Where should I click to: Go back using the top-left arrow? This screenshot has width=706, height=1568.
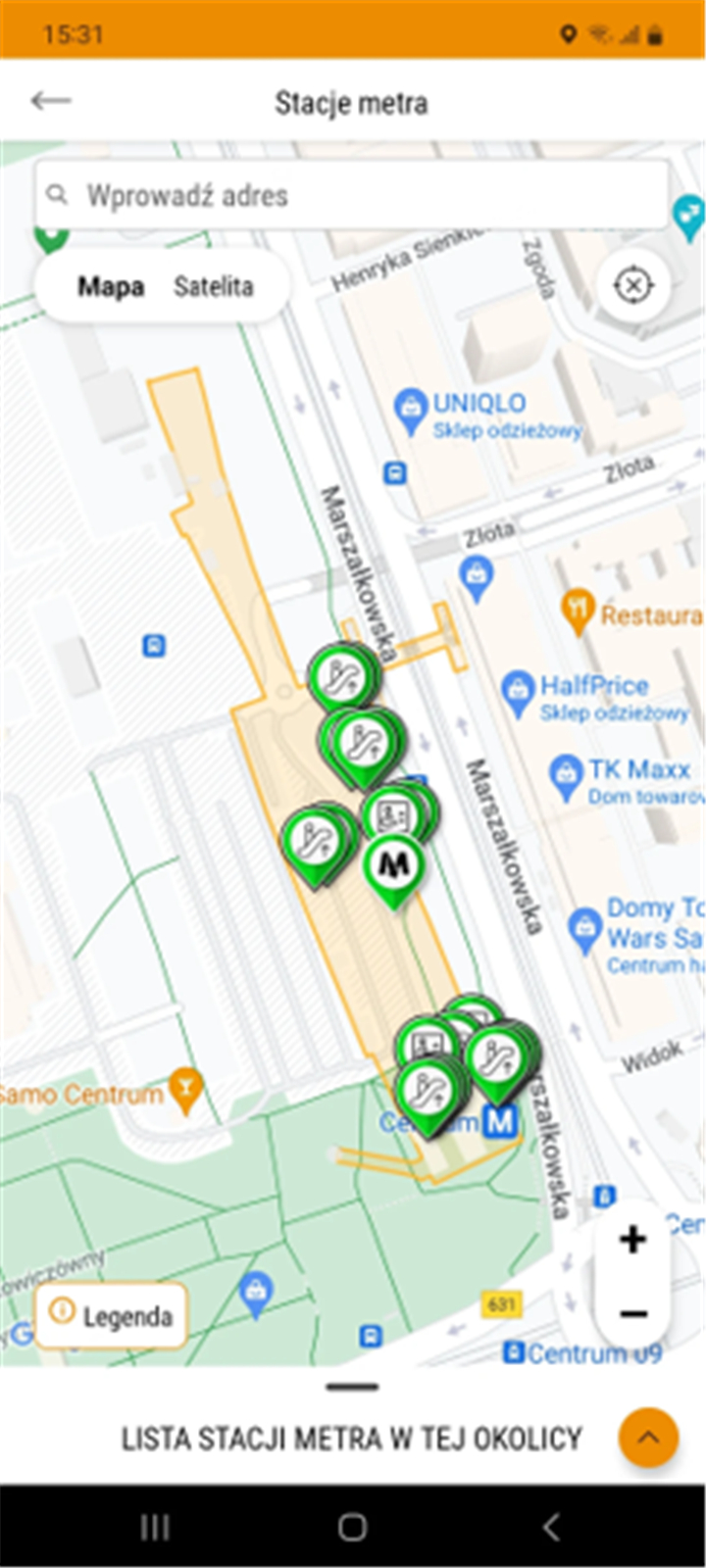pos(51,101)
